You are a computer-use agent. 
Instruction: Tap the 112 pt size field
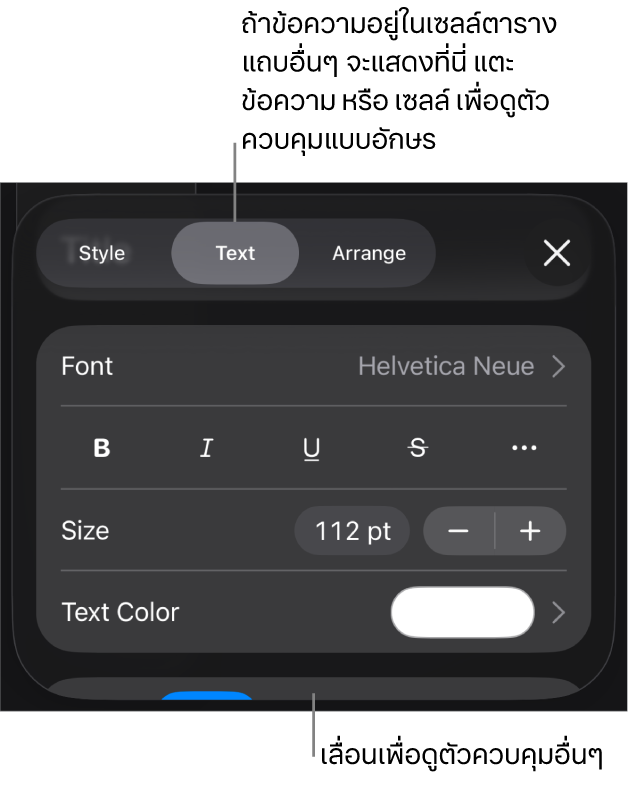click(x=352, y=530)
